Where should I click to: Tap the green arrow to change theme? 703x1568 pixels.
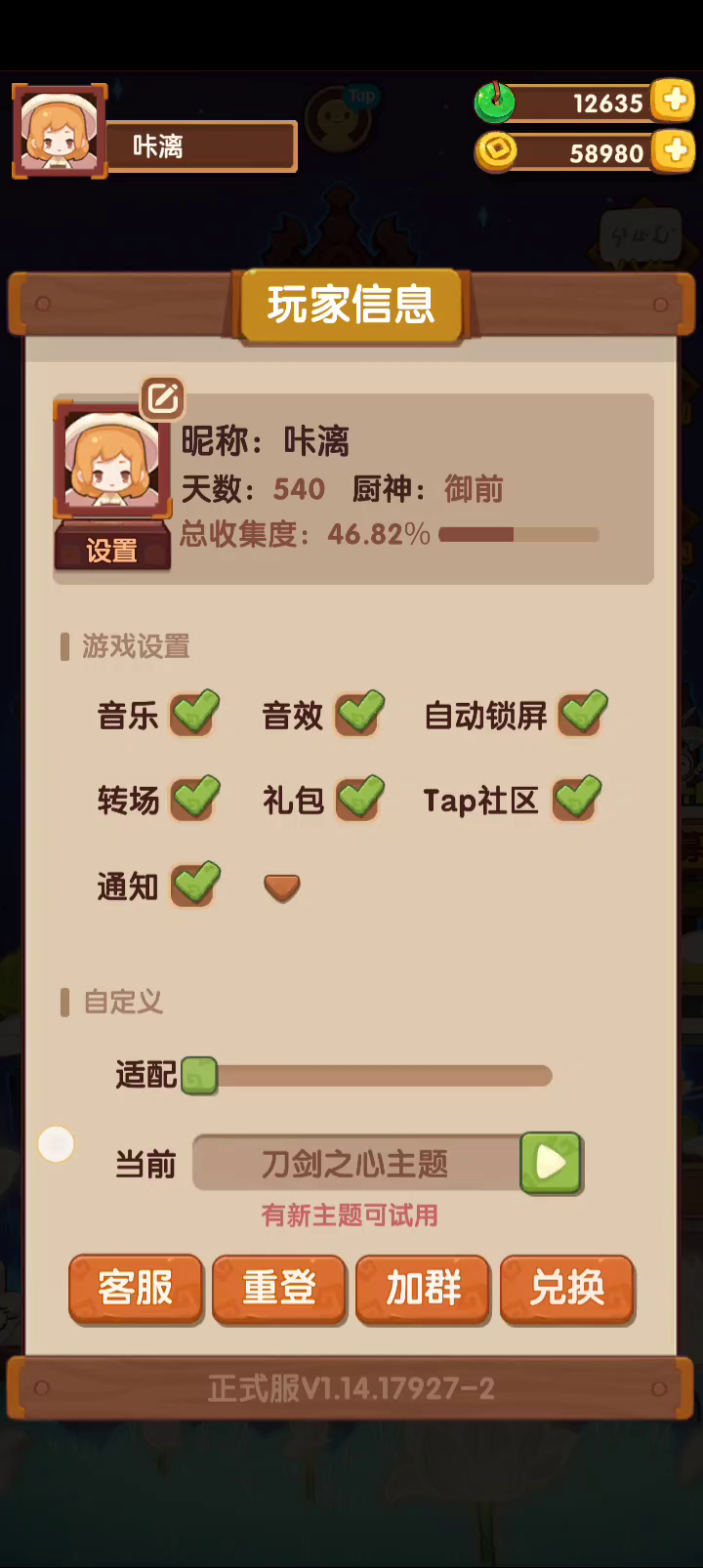(552, 1163)
